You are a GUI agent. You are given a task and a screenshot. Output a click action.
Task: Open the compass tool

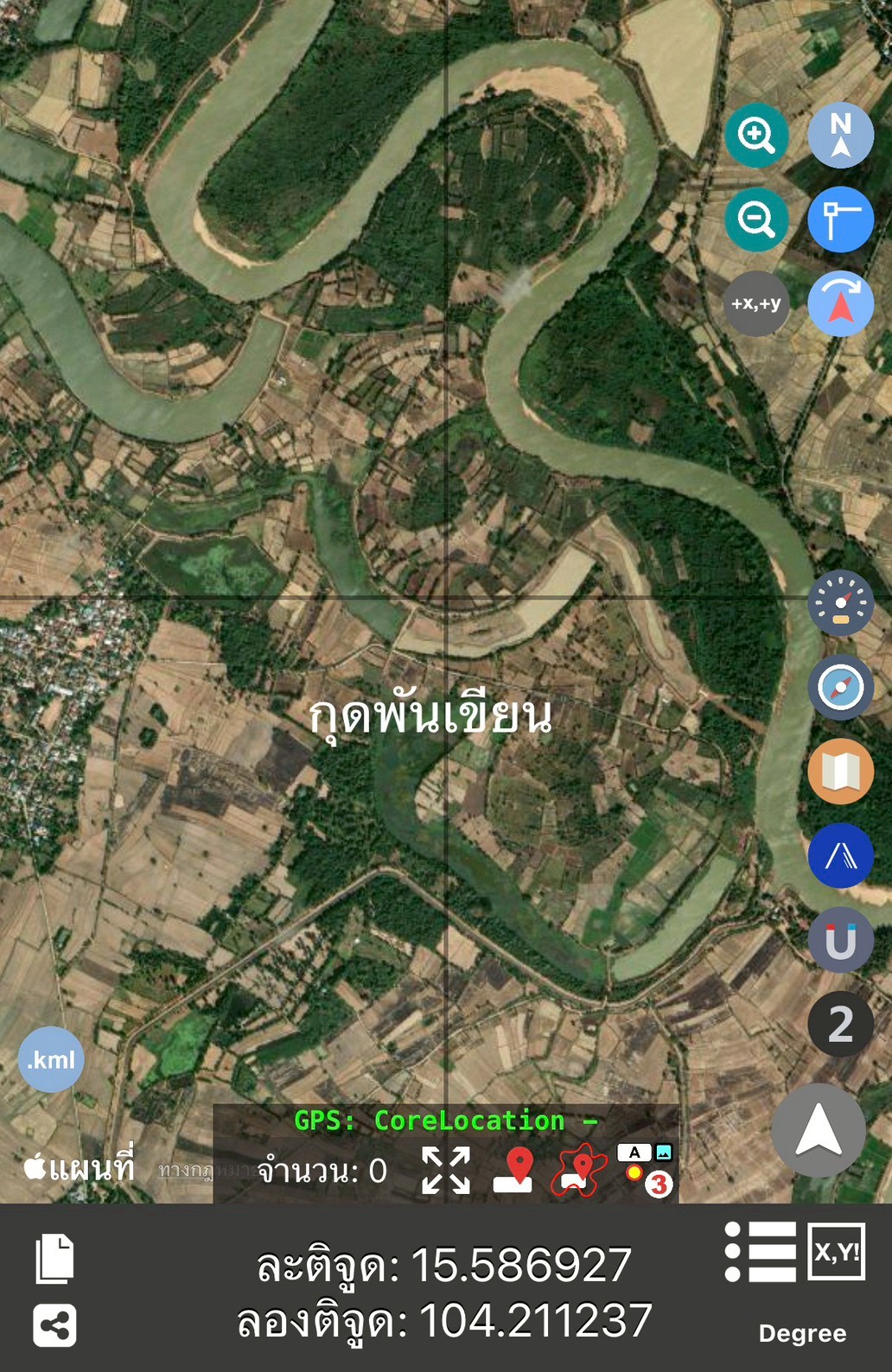pyautogui.click(x=840, y=688)
